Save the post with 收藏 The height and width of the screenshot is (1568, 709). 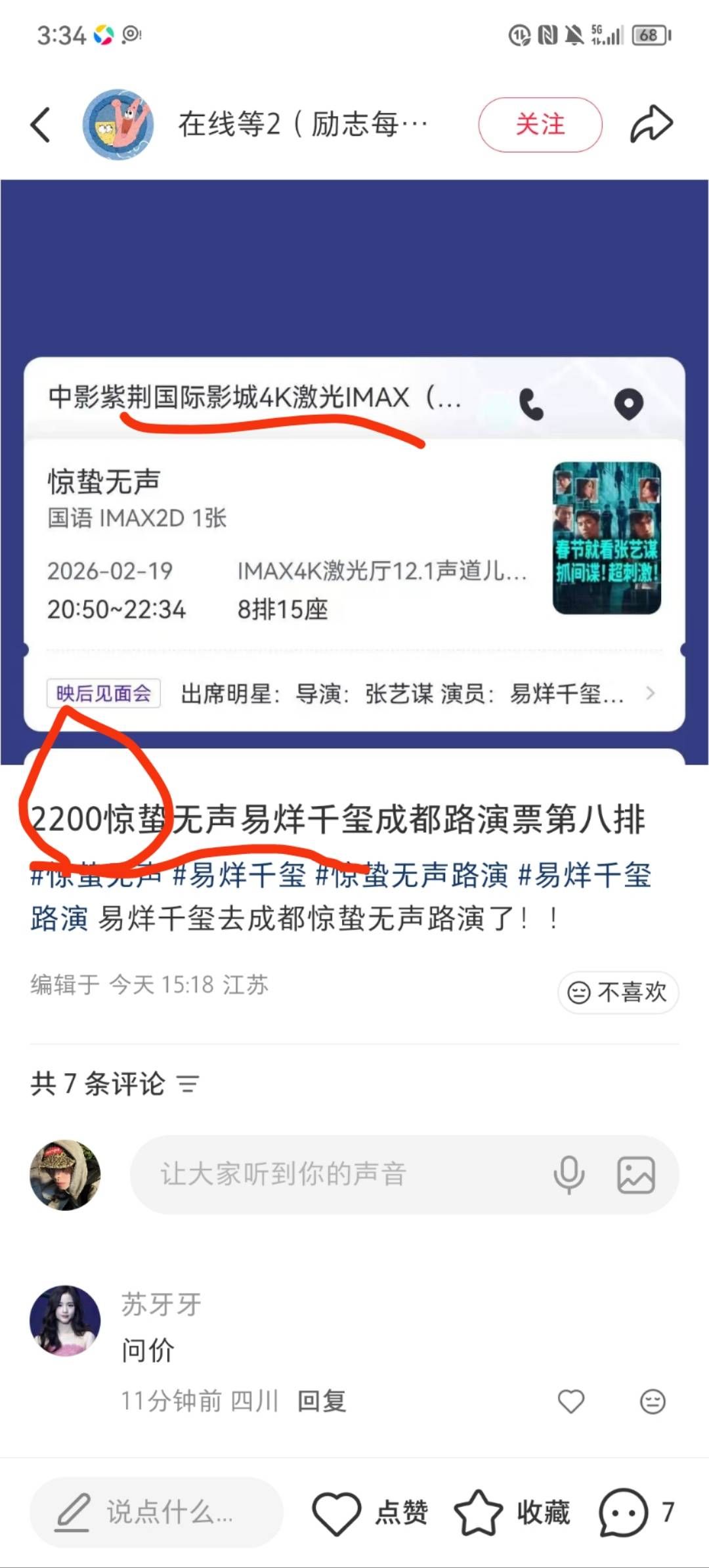coord(512,1512)
